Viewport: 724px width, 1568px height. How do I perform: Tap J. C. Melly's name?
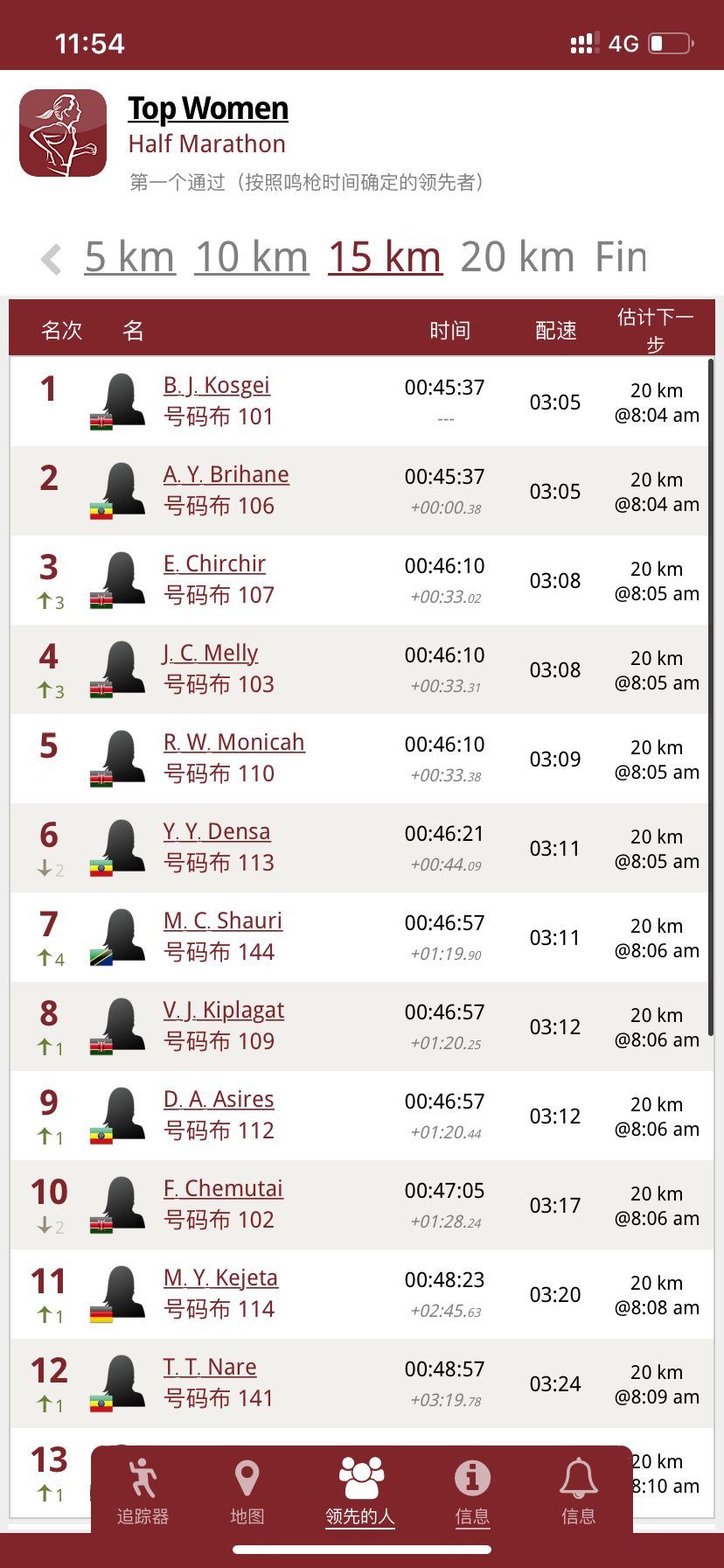coord(210,654)
